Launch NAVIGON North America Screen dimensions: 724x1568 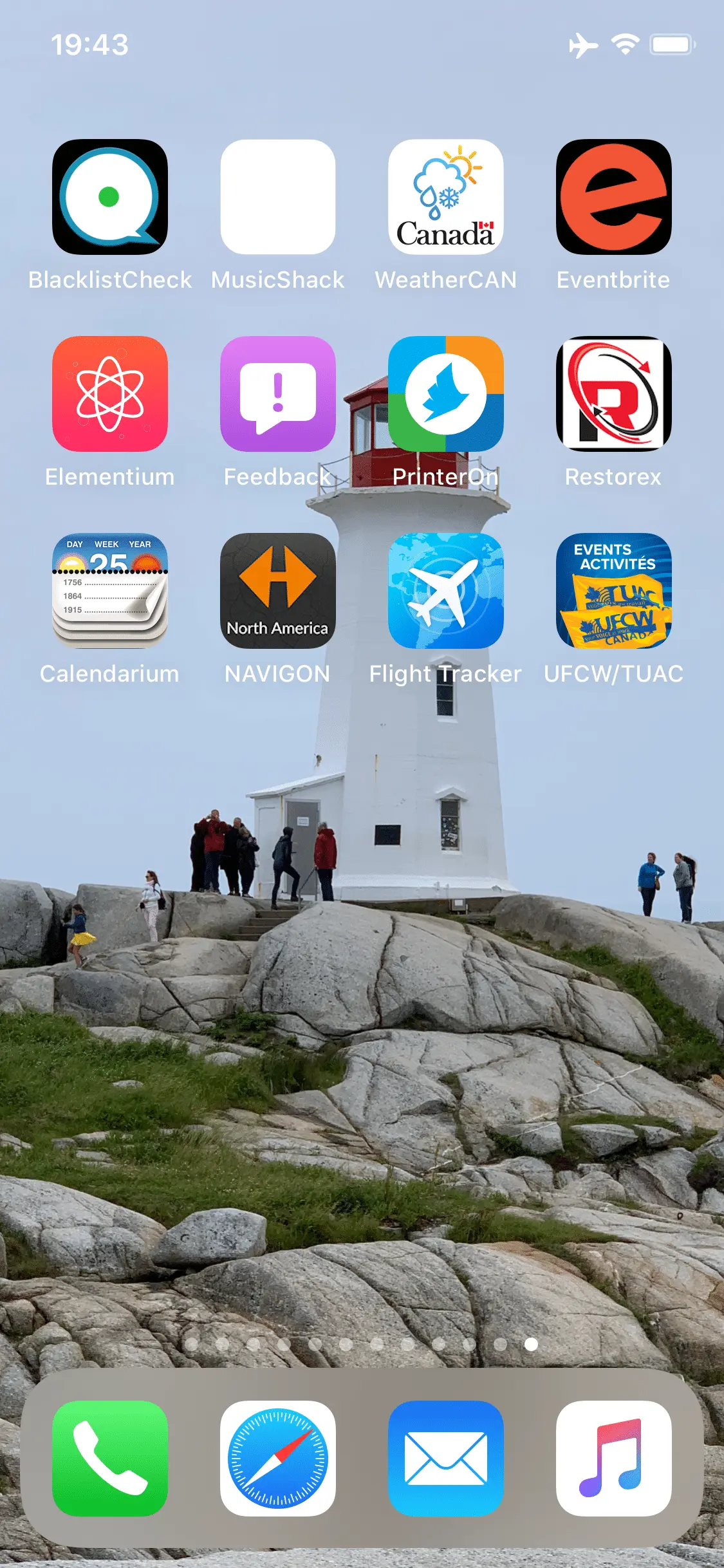[278, 591]
